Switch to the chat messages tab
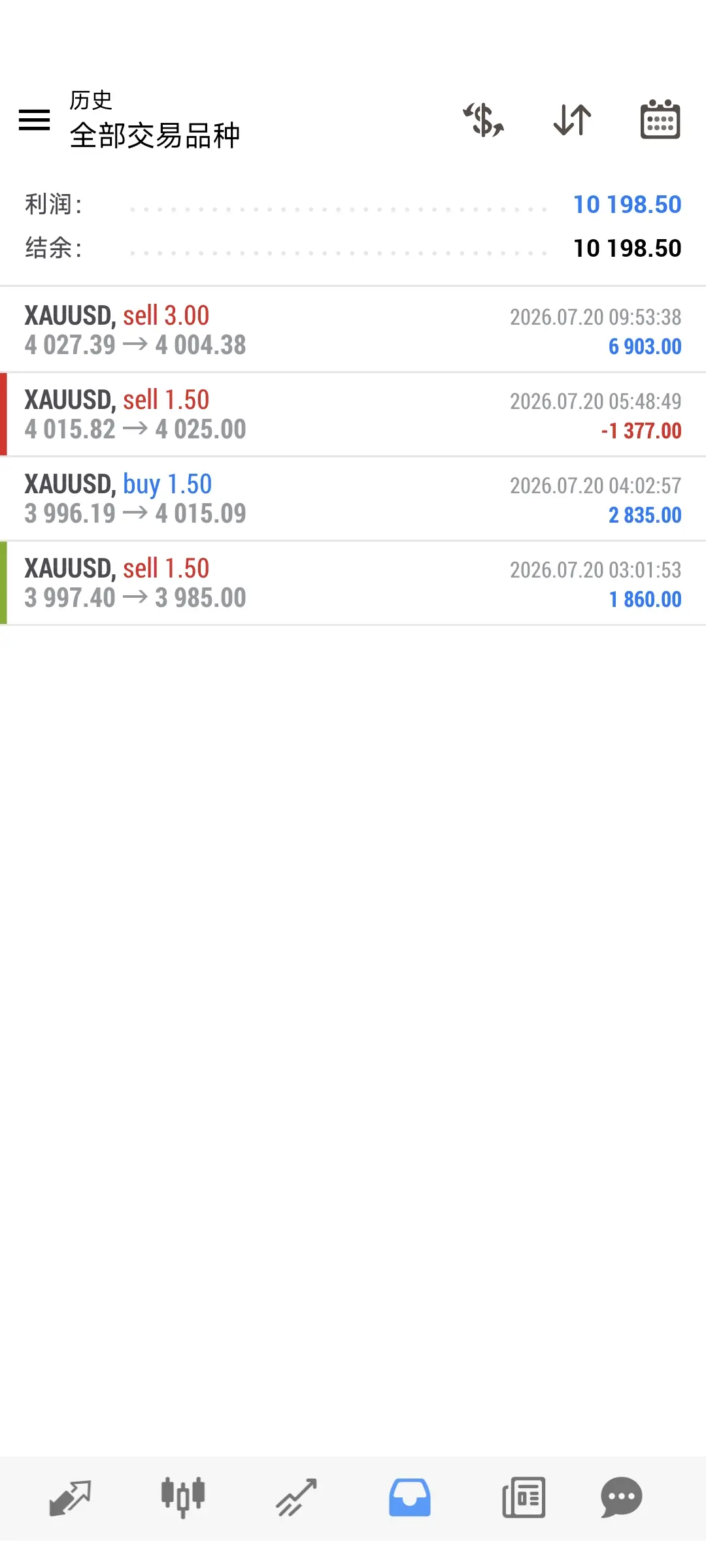Viewport: 706px width, 1568px height. pyautogui.click(x=621, y=1497)
